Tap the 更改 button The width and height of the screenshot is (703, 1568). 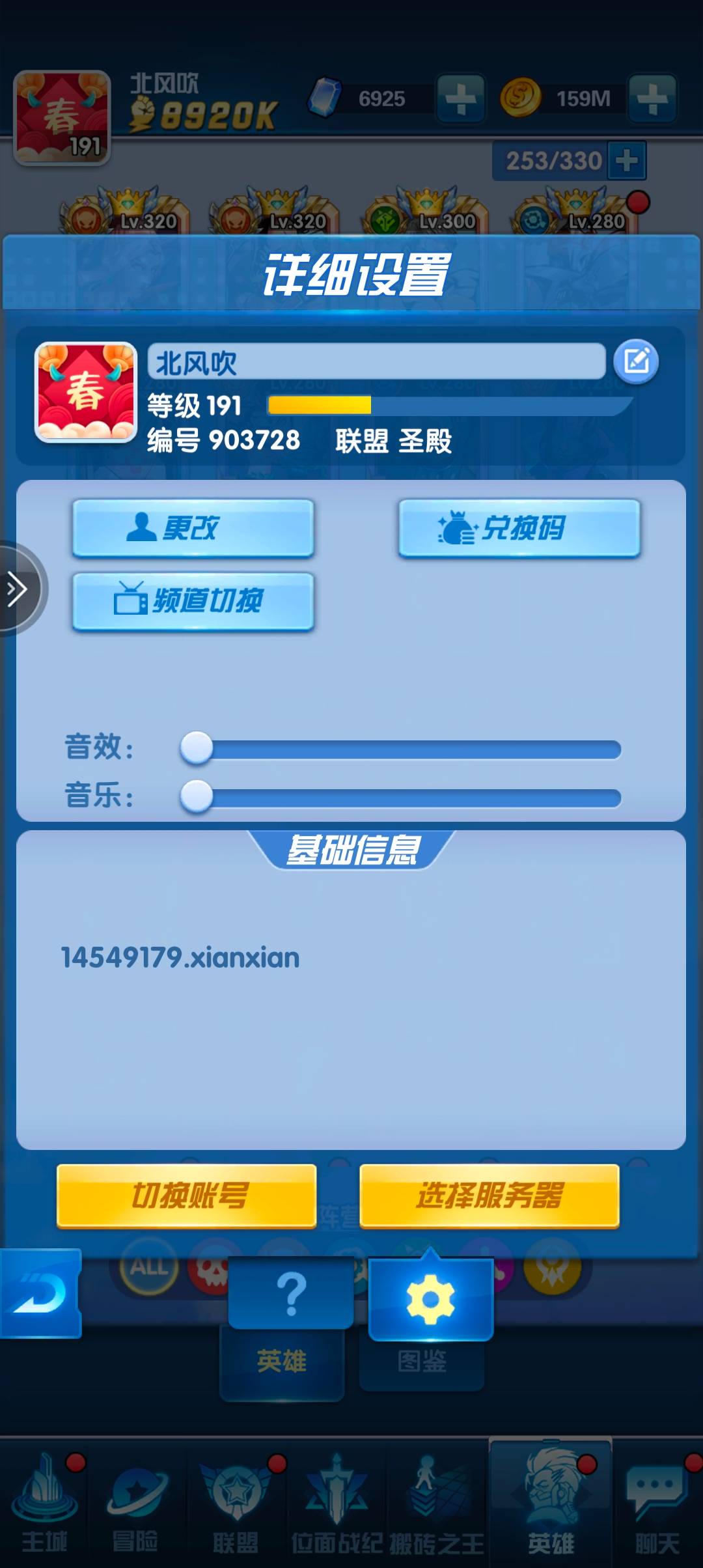pos(193,528)
